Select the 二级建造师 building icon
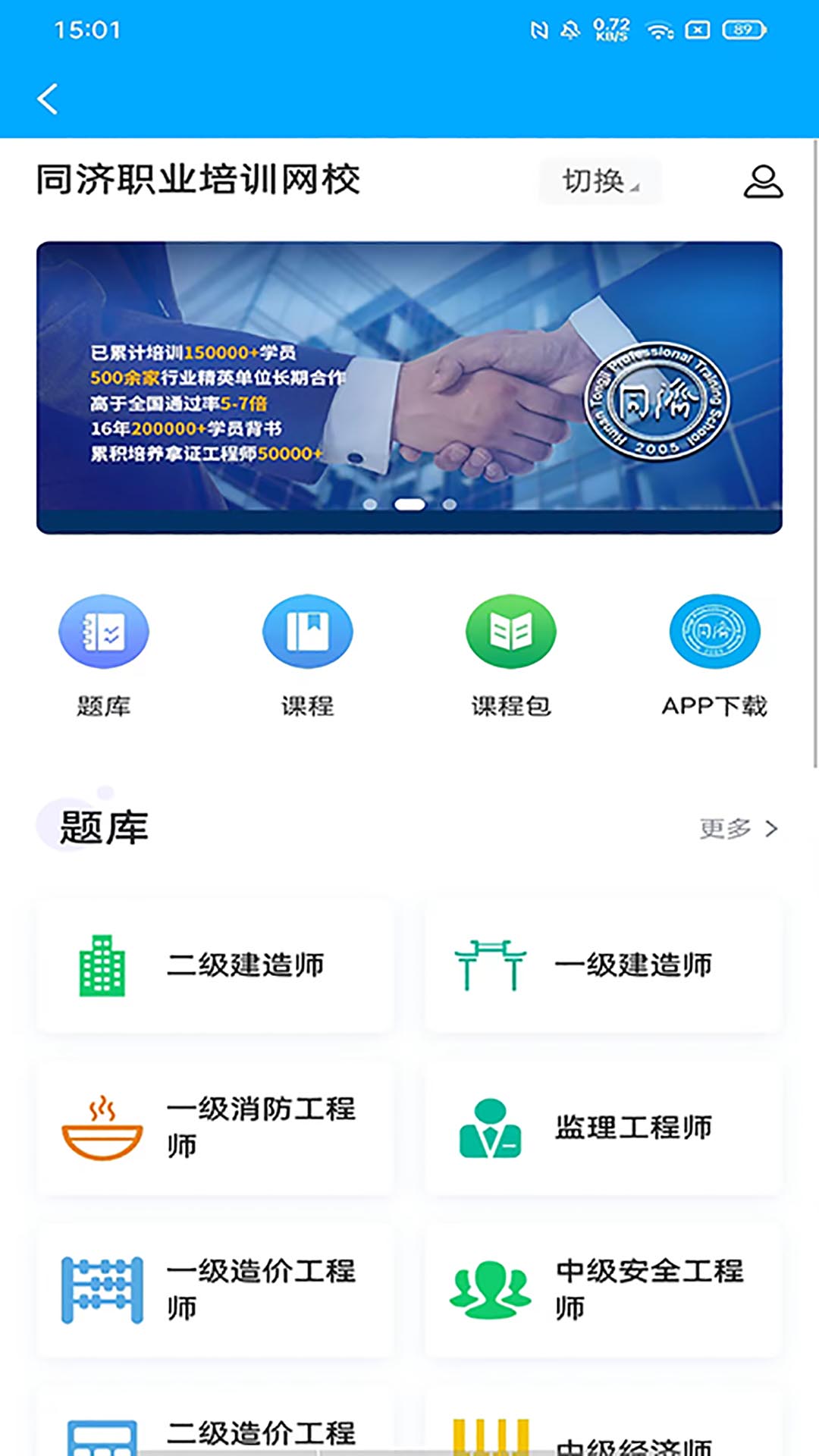 [102, 965]
